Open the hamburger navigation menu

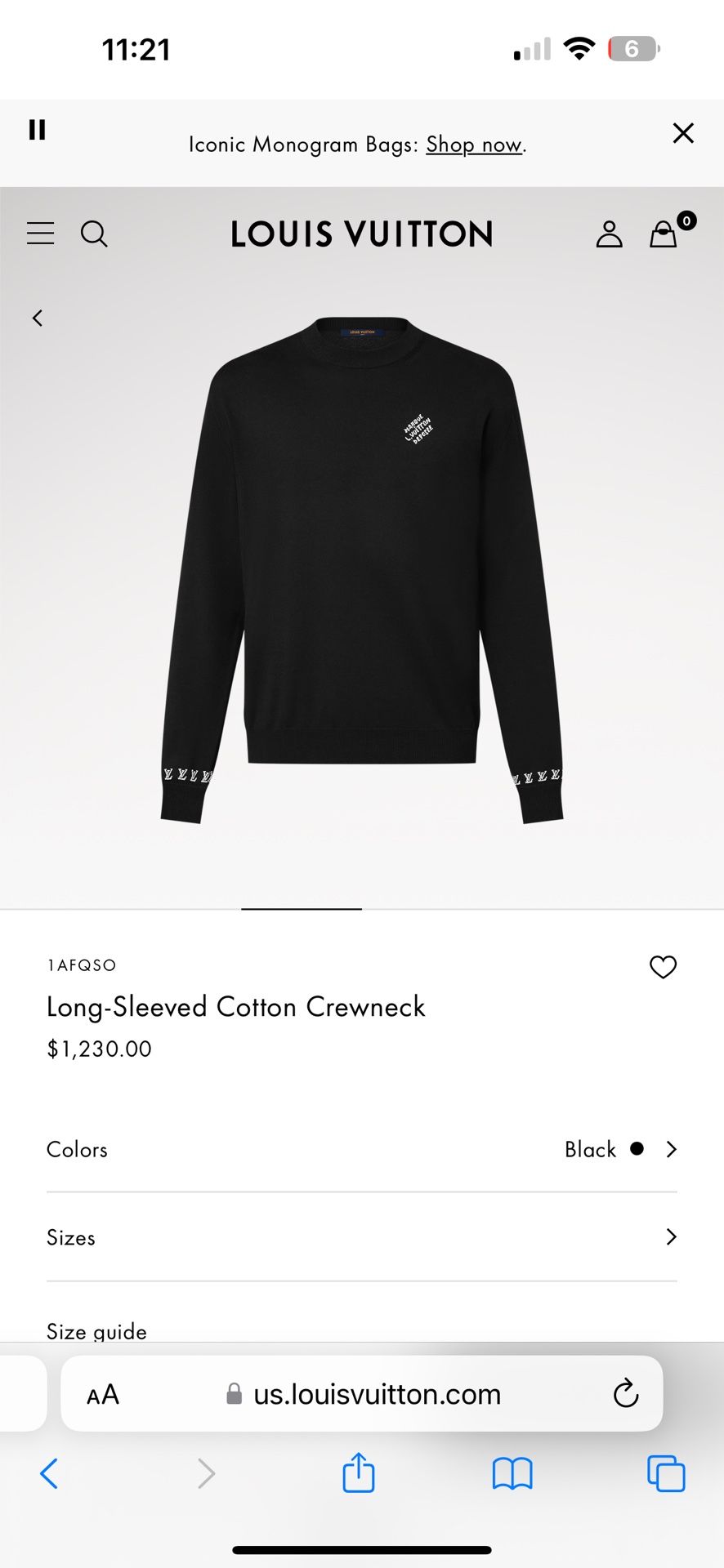(x=40, y=234)
